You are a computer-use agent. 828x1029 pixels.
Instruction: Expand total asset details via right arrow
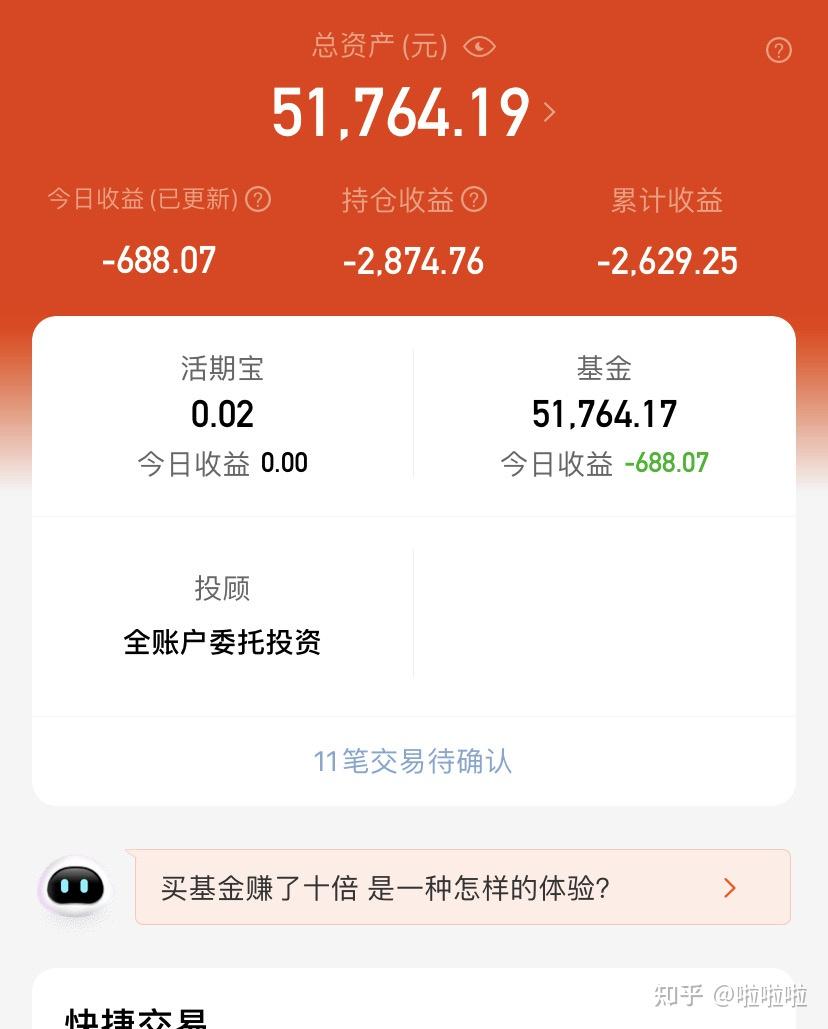click(548, 112)
